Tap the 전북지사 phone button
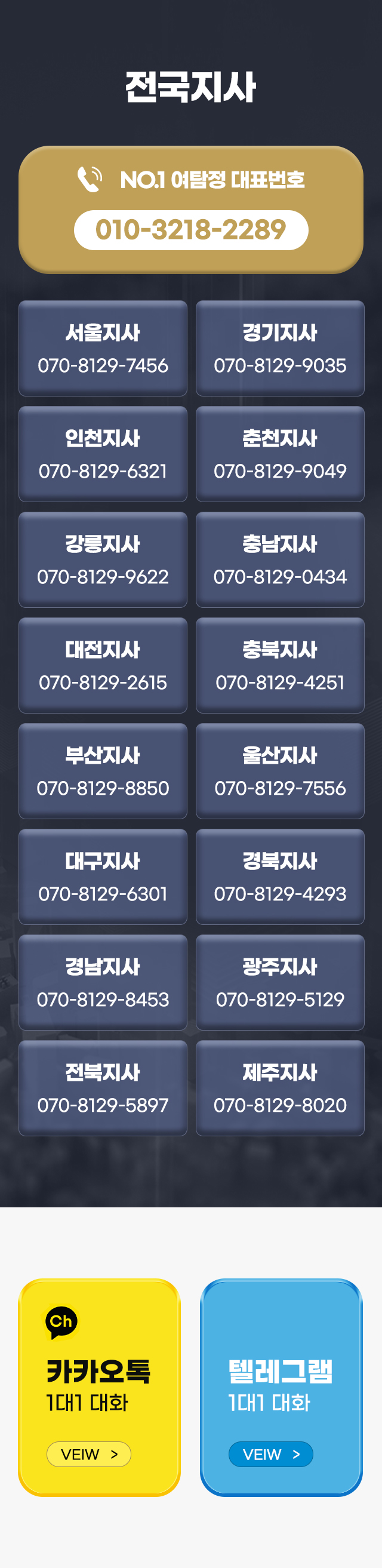The height and width of the screenshot is (1568, 382). [x=103, y=1089]
